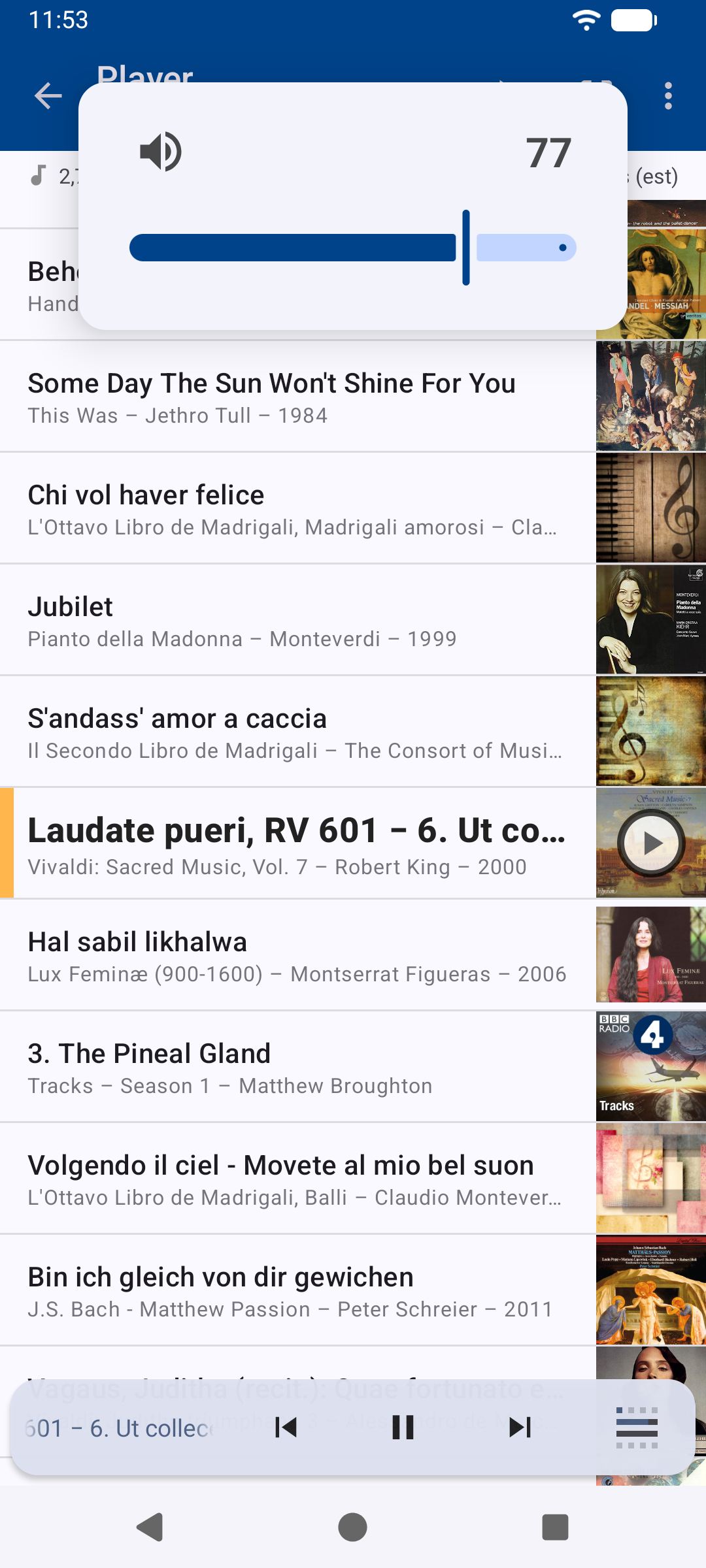Tap the volume slider to change volume

pyautogui.click(x=353, y=248)
